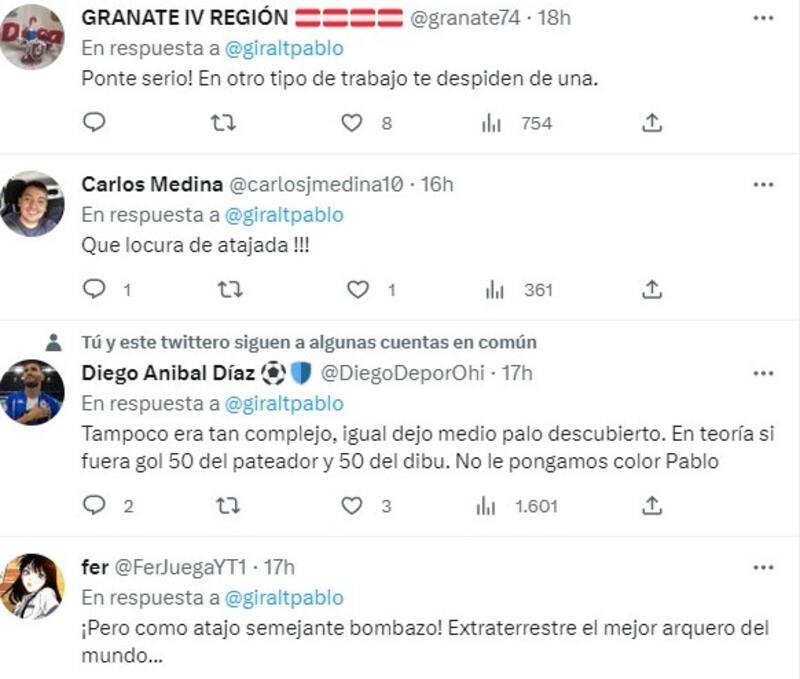Like the reply from GRANATE IV REGIÓN

pyautogui.click(x=351, y=123)
